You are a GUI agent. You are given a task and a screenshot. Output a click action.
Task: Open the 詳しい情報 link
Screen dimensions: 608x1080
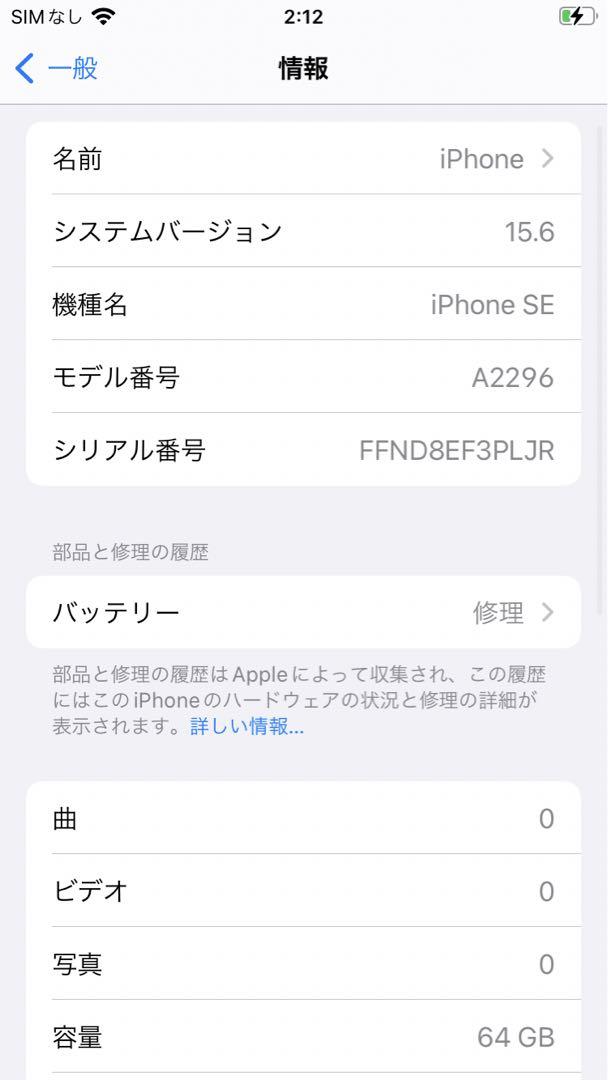click(247, 726)
